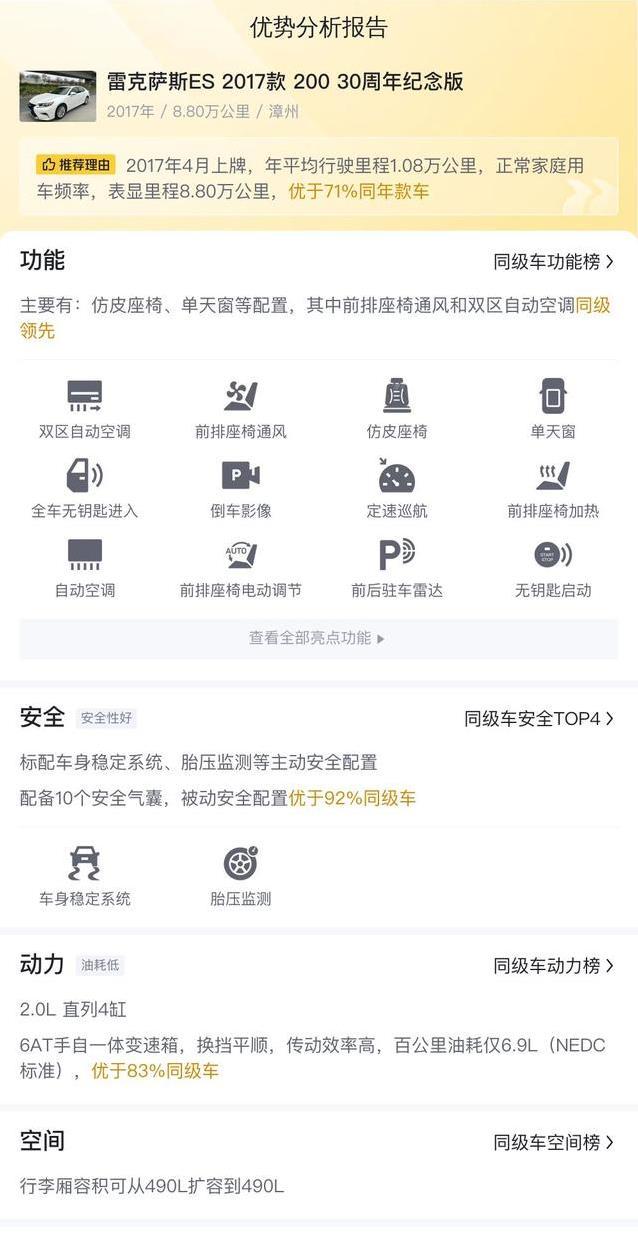View the 同级车动力榜 ranking
Image resolution: width=638 pixels, height=1246 pixels.
554,966
